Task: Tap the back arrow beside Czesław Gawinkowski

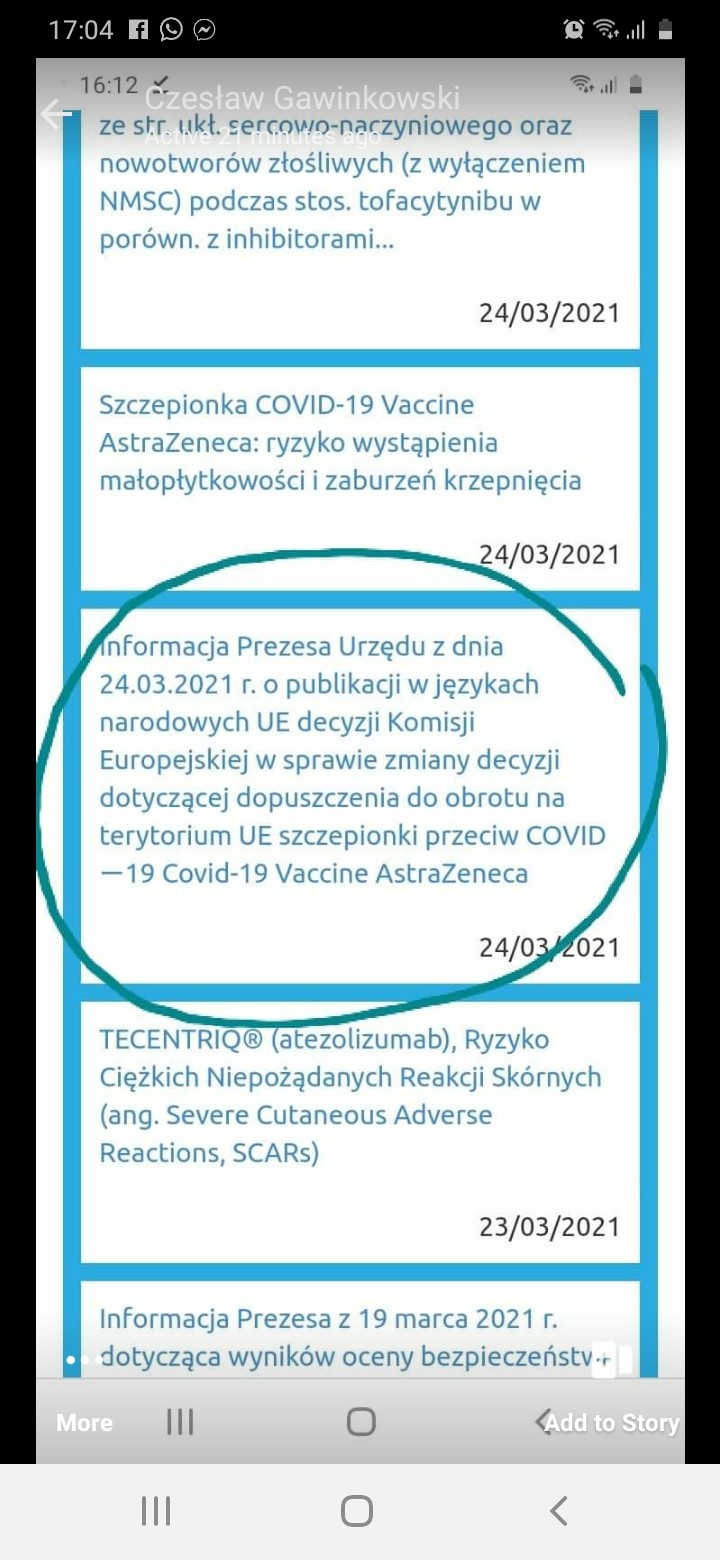Action: point(56,114)
